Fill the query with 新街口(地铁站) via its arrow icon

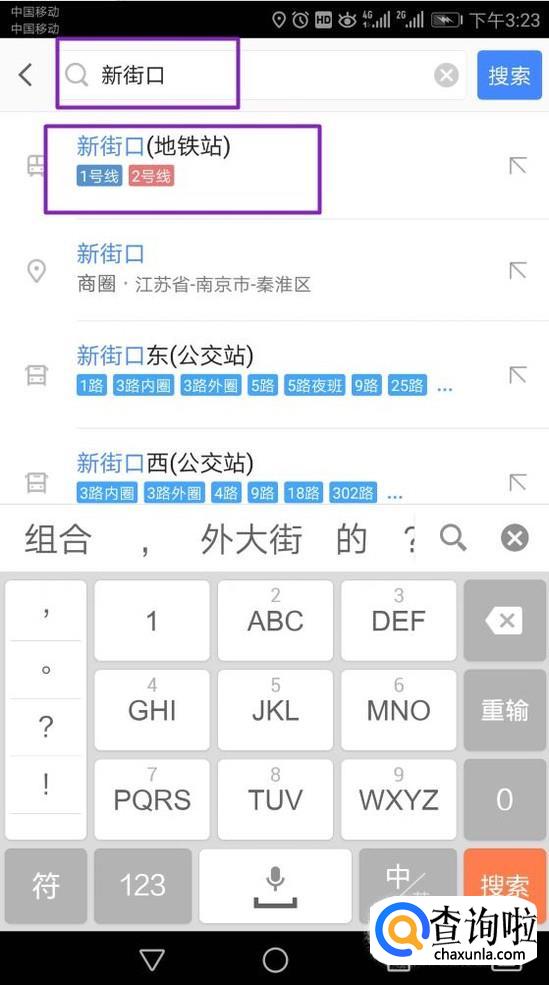[518, 166]
